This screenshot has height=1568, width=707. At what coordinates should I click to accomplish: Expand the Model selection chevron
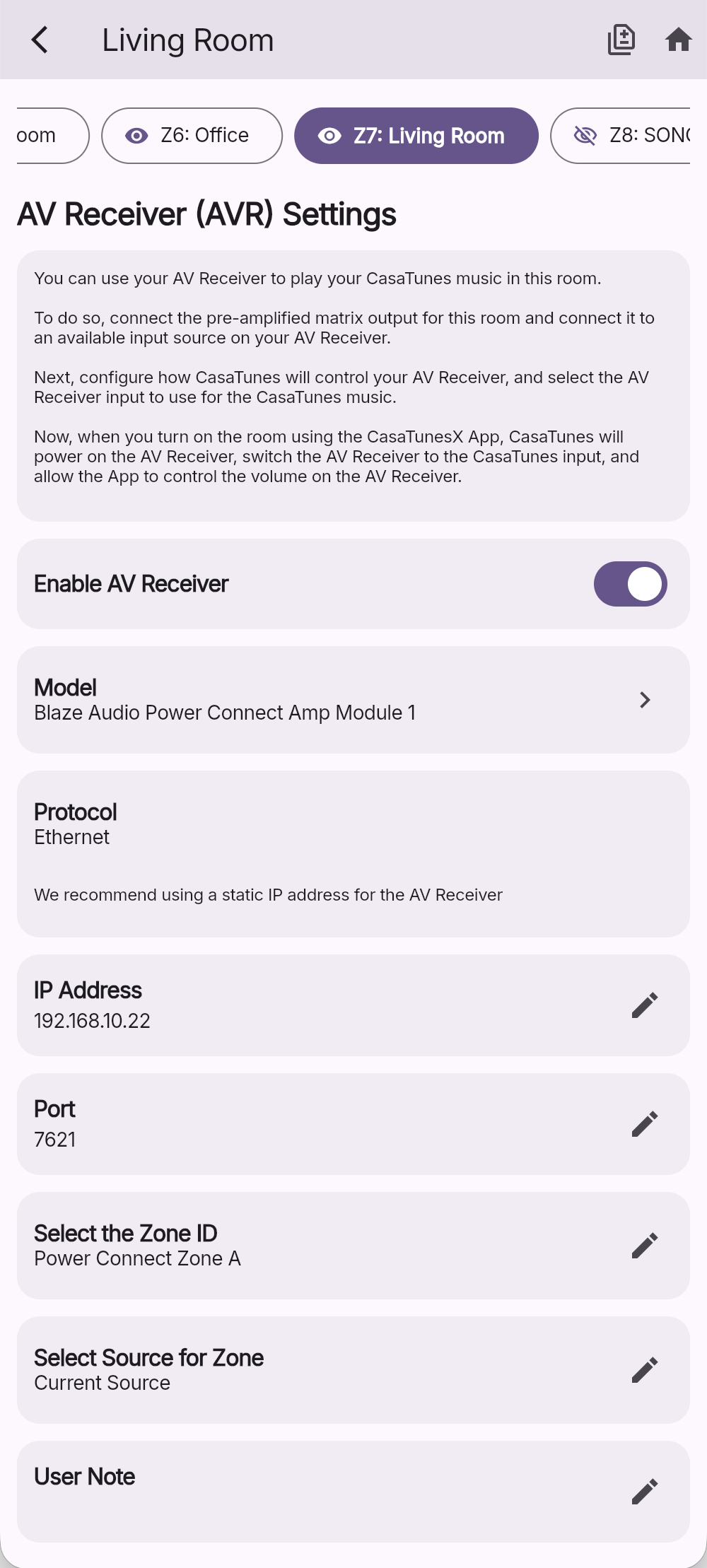tap(645, 699)
